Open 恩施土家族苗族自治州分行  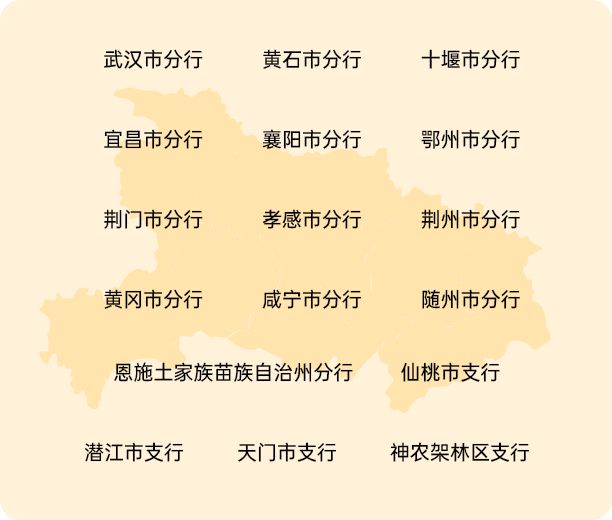coord(233,374)
